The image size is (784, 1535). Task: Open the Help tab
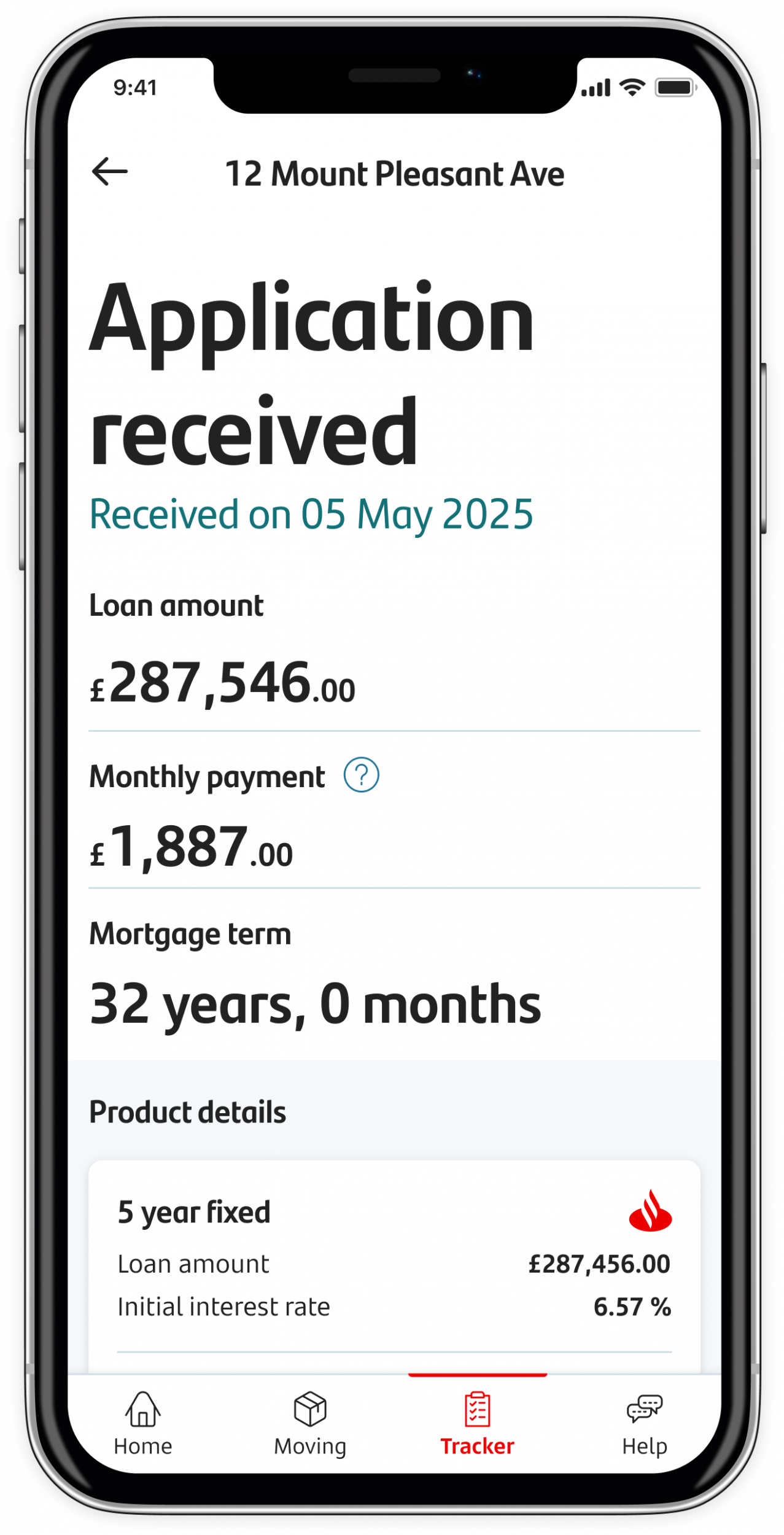[644, 1423]
